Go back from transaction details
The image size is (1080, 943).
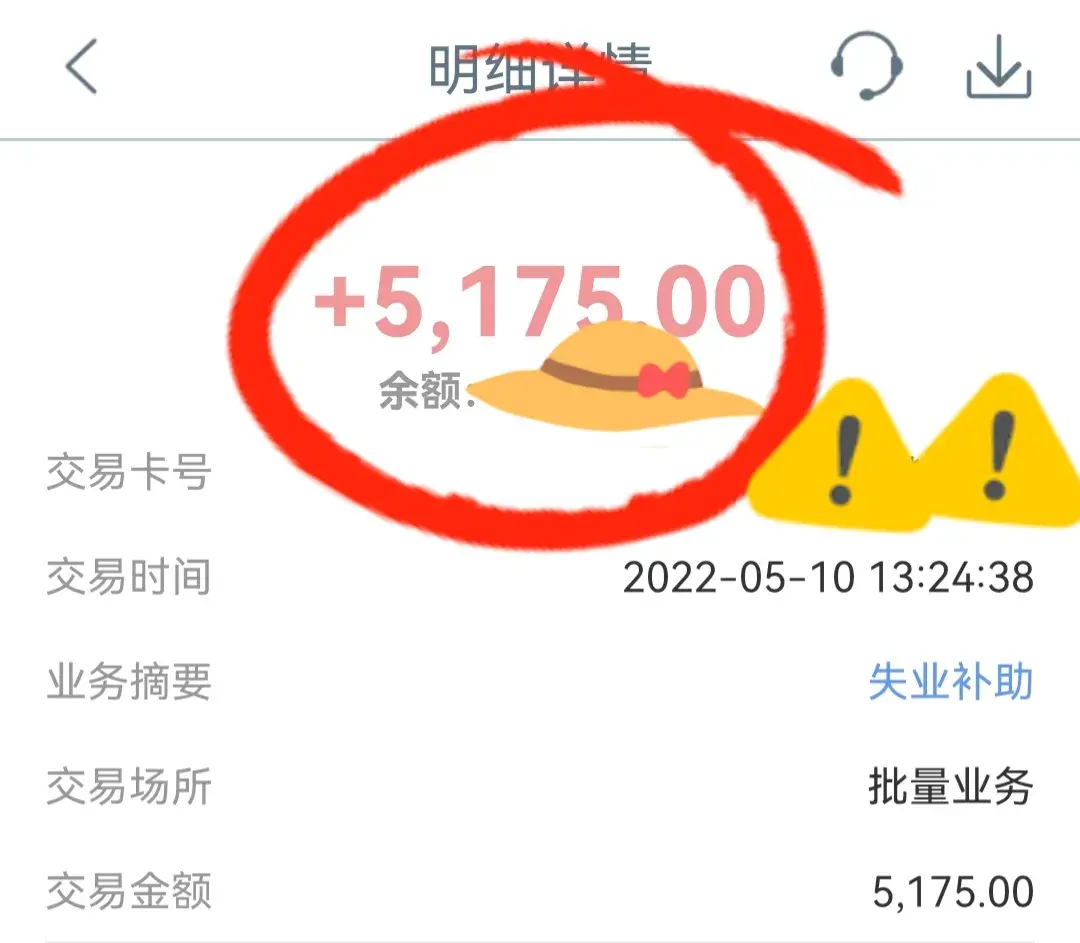(82, 69)
